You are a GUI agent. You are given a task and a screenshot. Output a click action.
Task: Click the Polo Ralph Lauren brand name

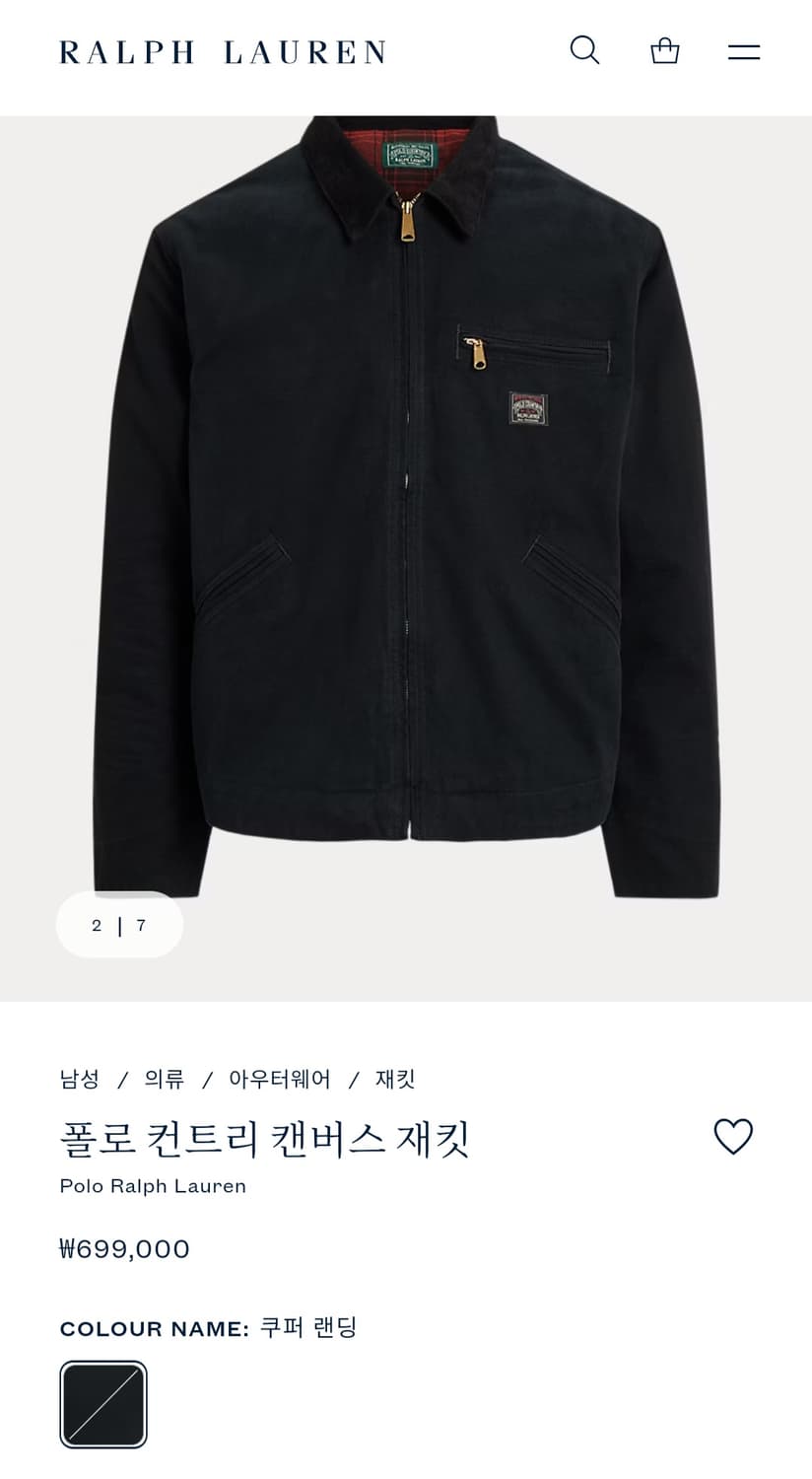click(x=152, y=1186)
